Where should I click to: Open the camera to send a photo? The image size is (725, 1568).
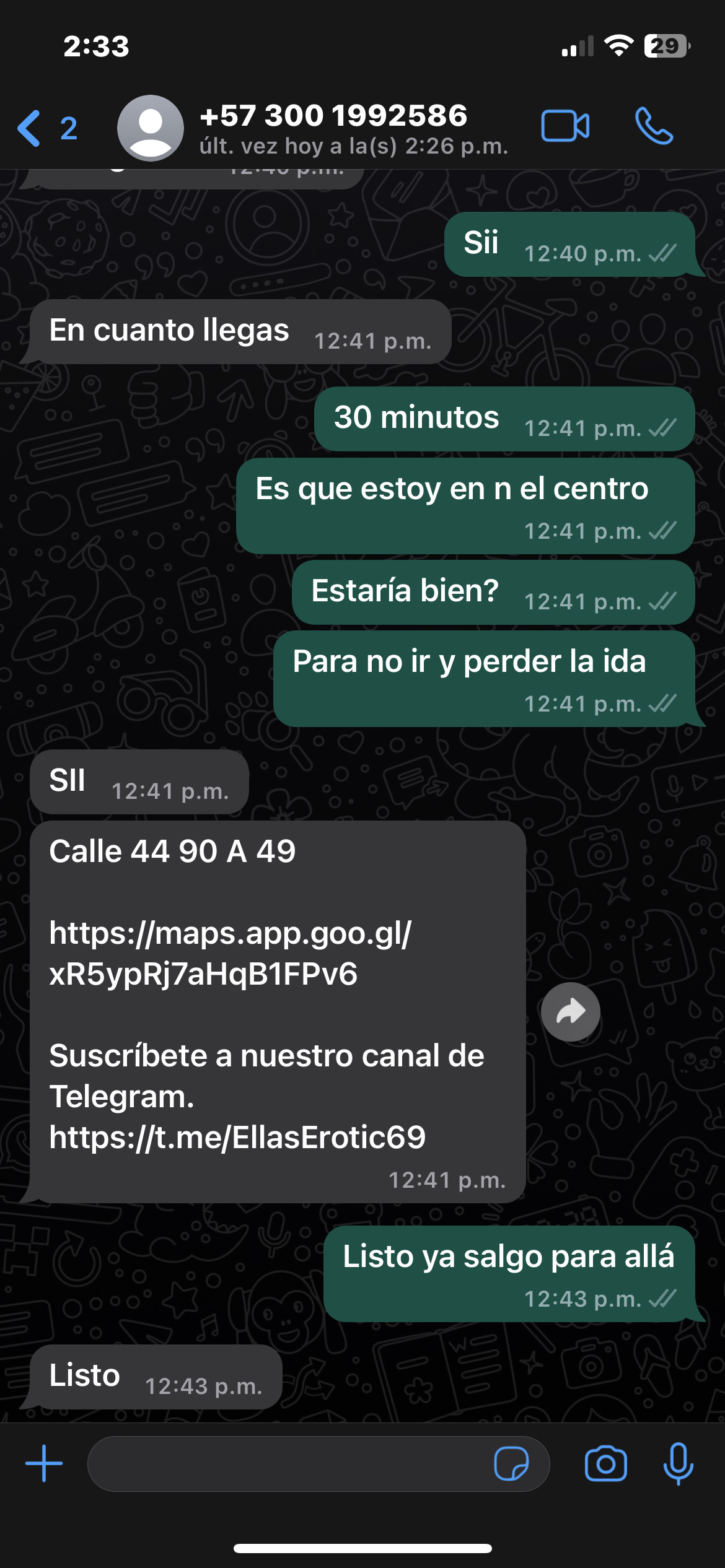[x=605, y=1464]
